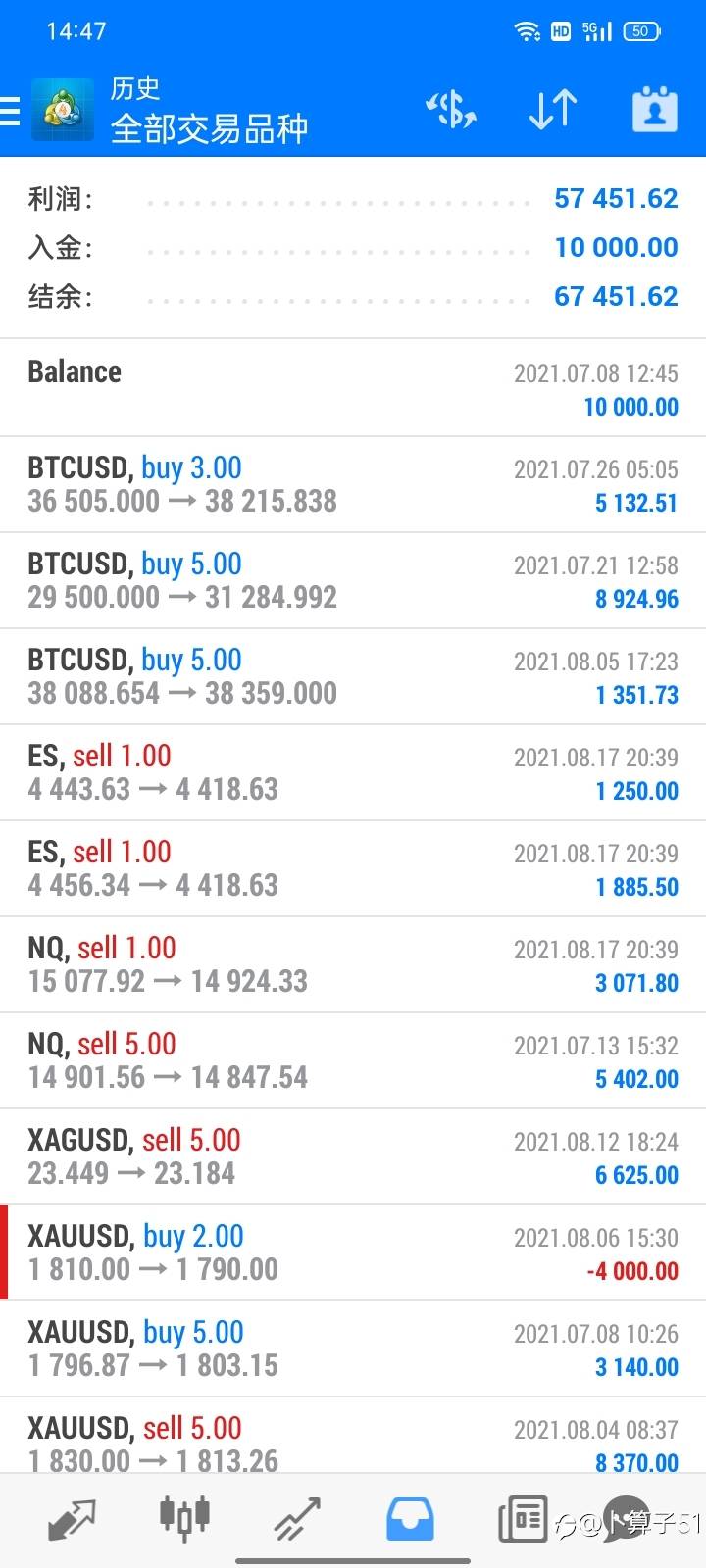Open the hamburger drawer menu
The image size is (706, 1568).
10,111
